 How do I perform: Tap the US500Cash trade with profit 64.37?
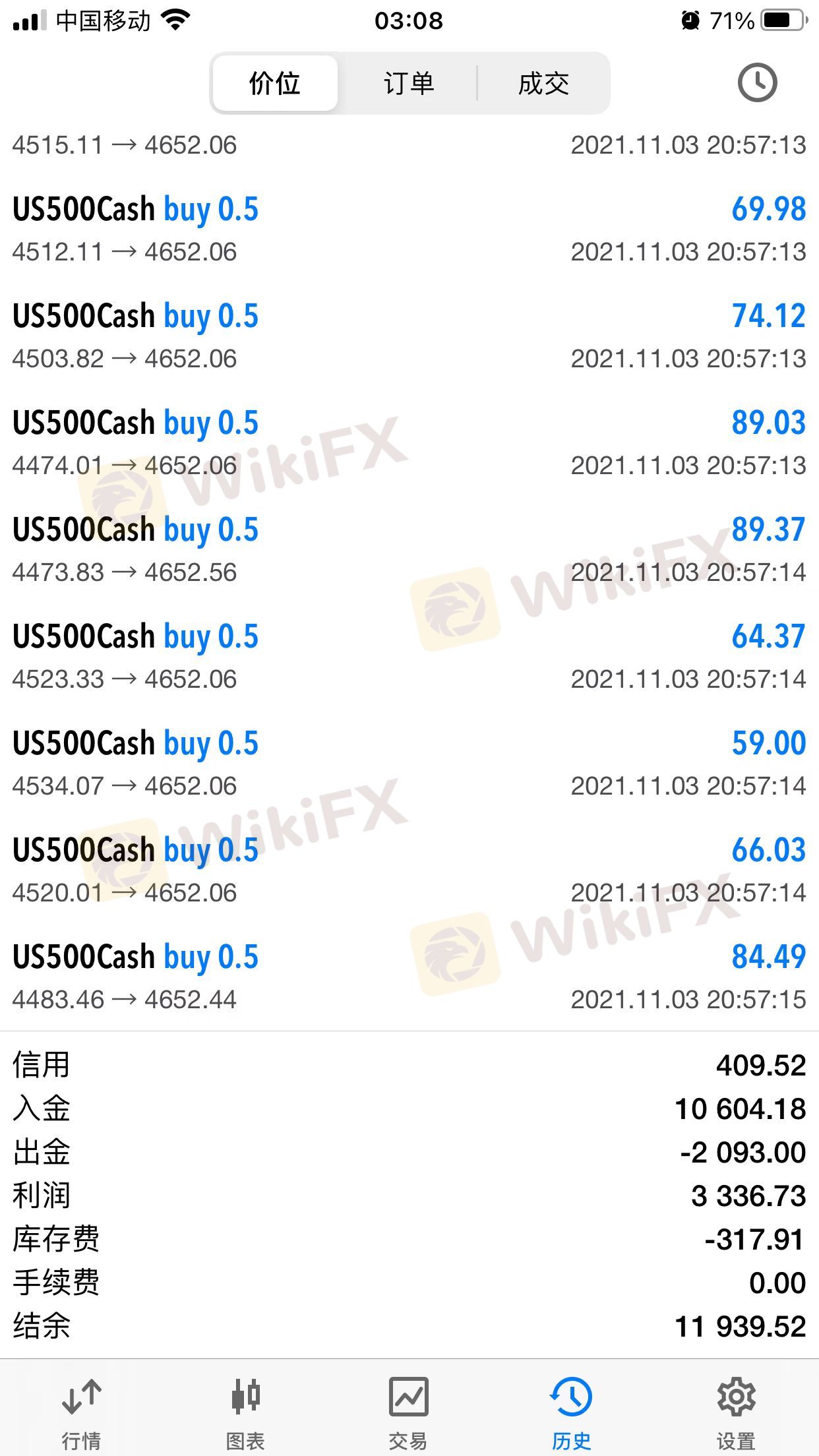click(409, 657)
